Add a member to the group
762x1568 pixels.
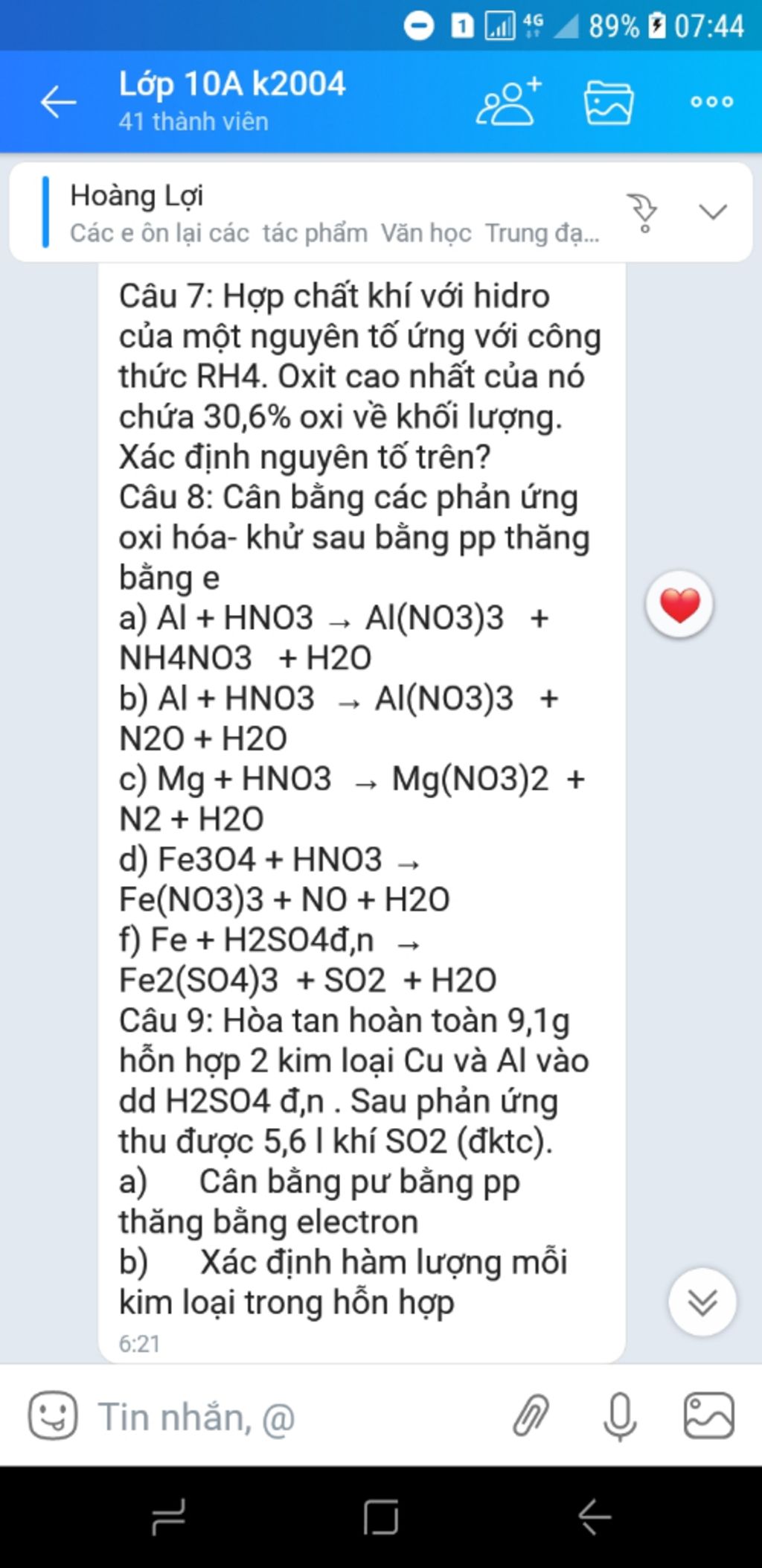coord(508,102)
